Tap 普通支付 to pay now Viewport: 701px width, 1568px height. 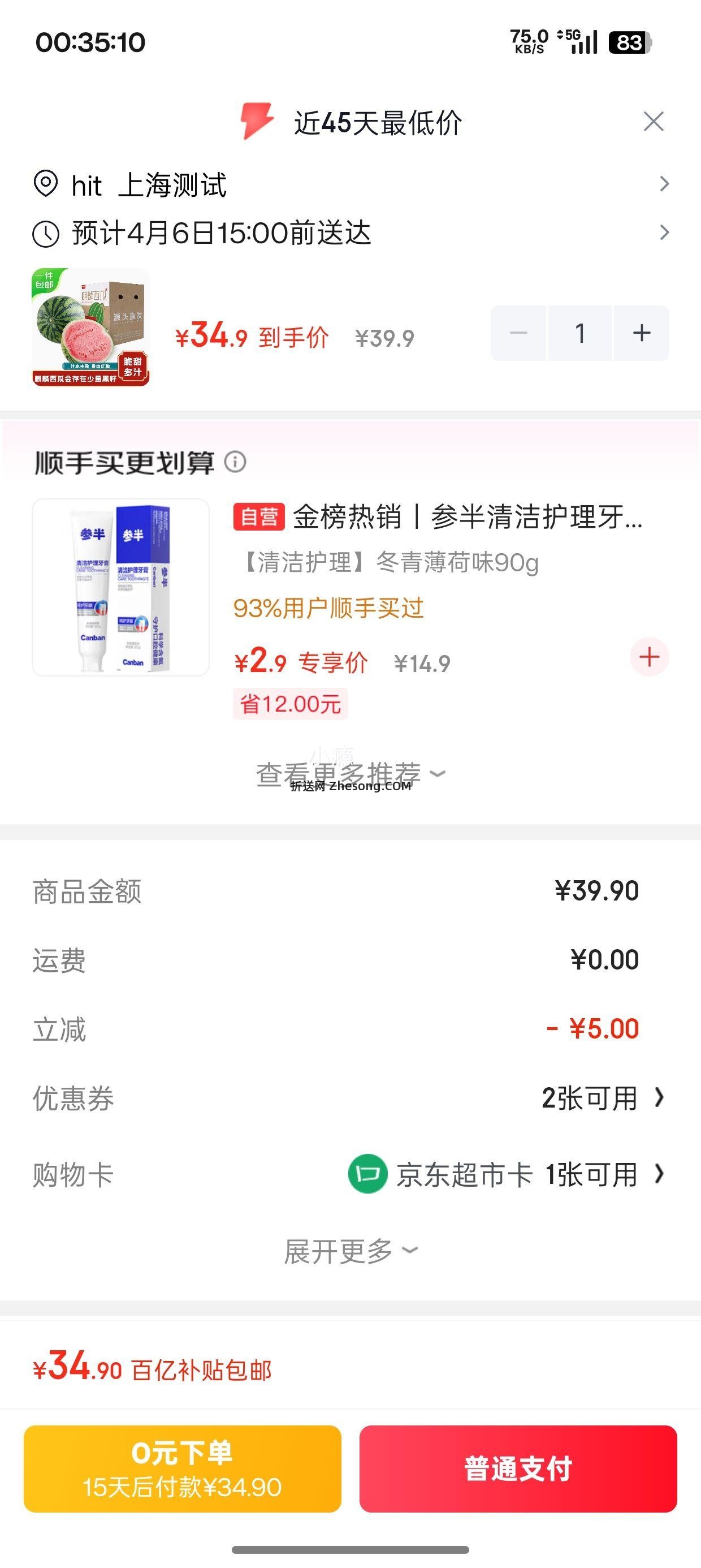coord(518,1468)
